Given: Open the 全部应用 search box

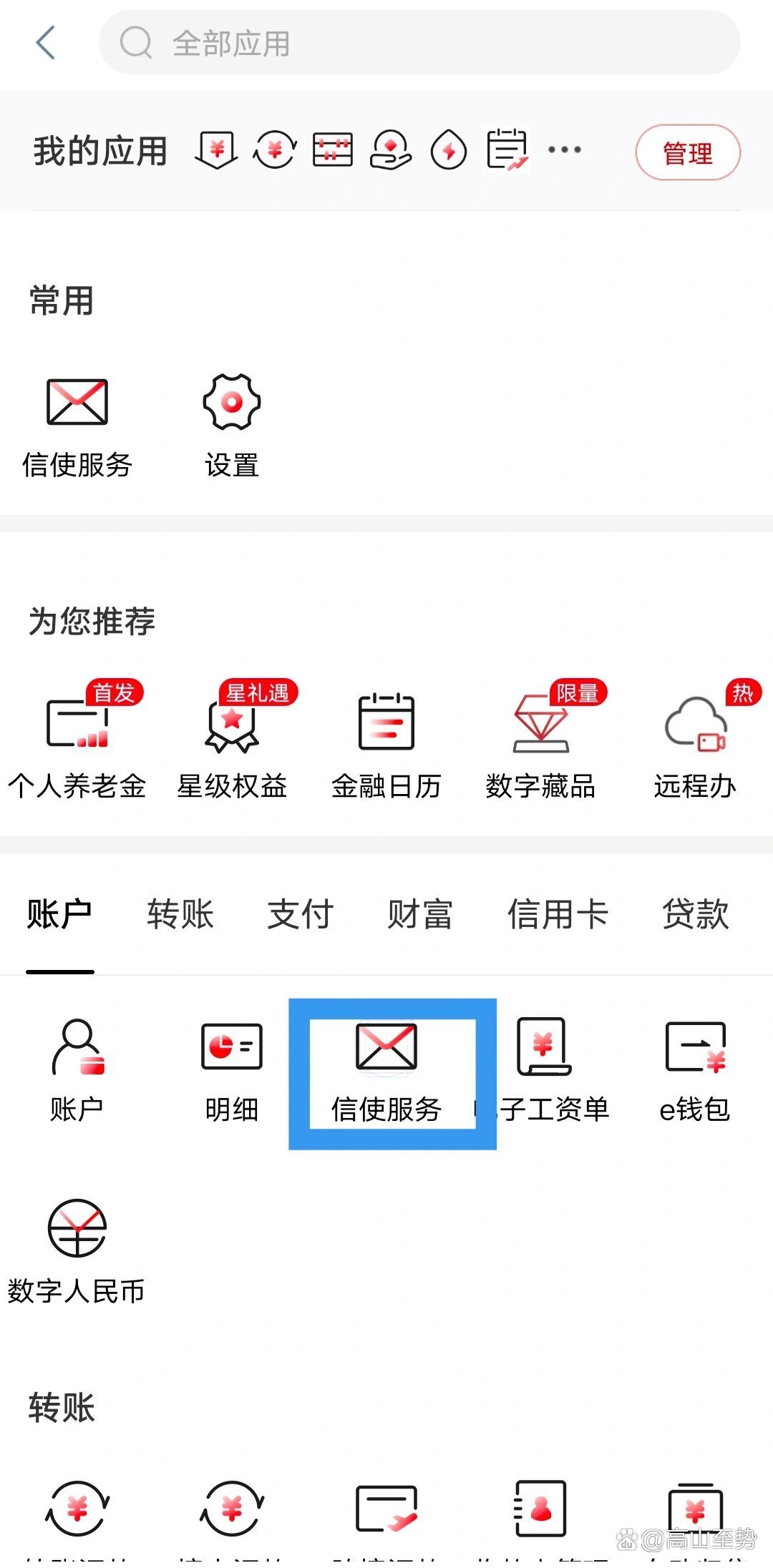Looking at the screenshot, I should [x=419, y=43].
